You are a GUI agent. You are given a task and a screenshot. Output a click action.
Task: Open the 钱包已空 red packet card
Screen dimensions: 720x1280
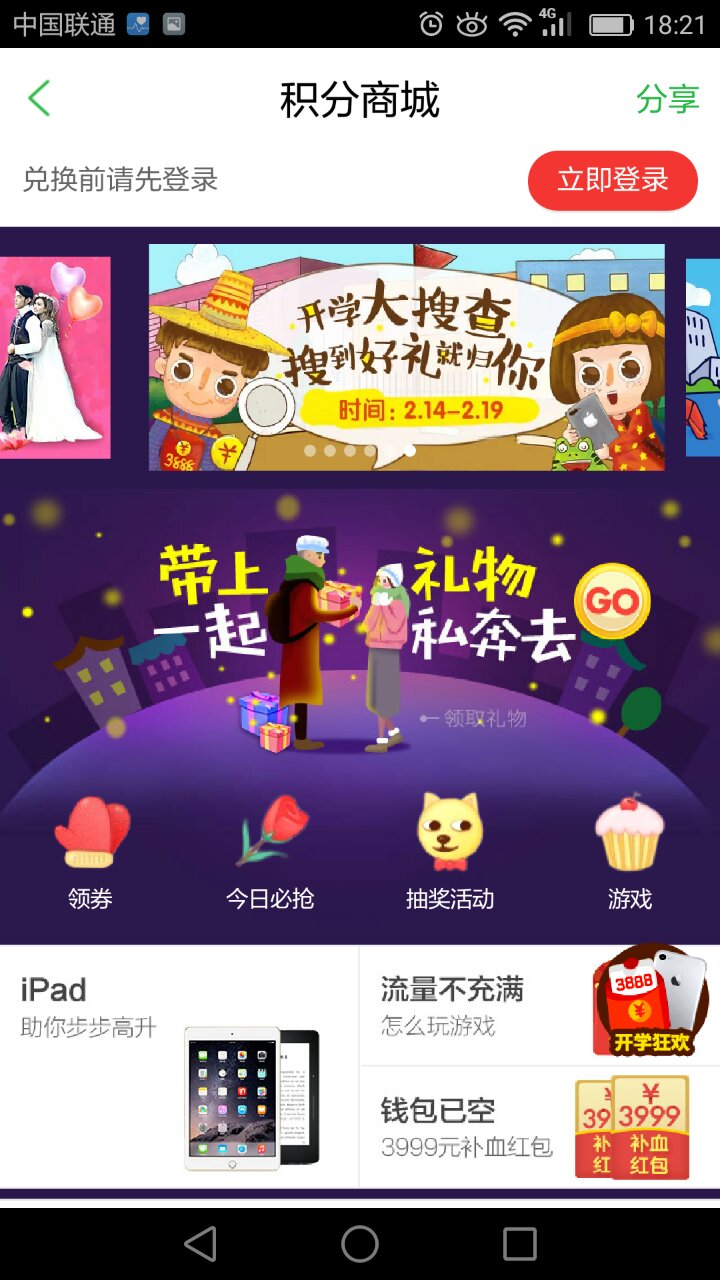pyautogui.click(x=538, y=1127)
